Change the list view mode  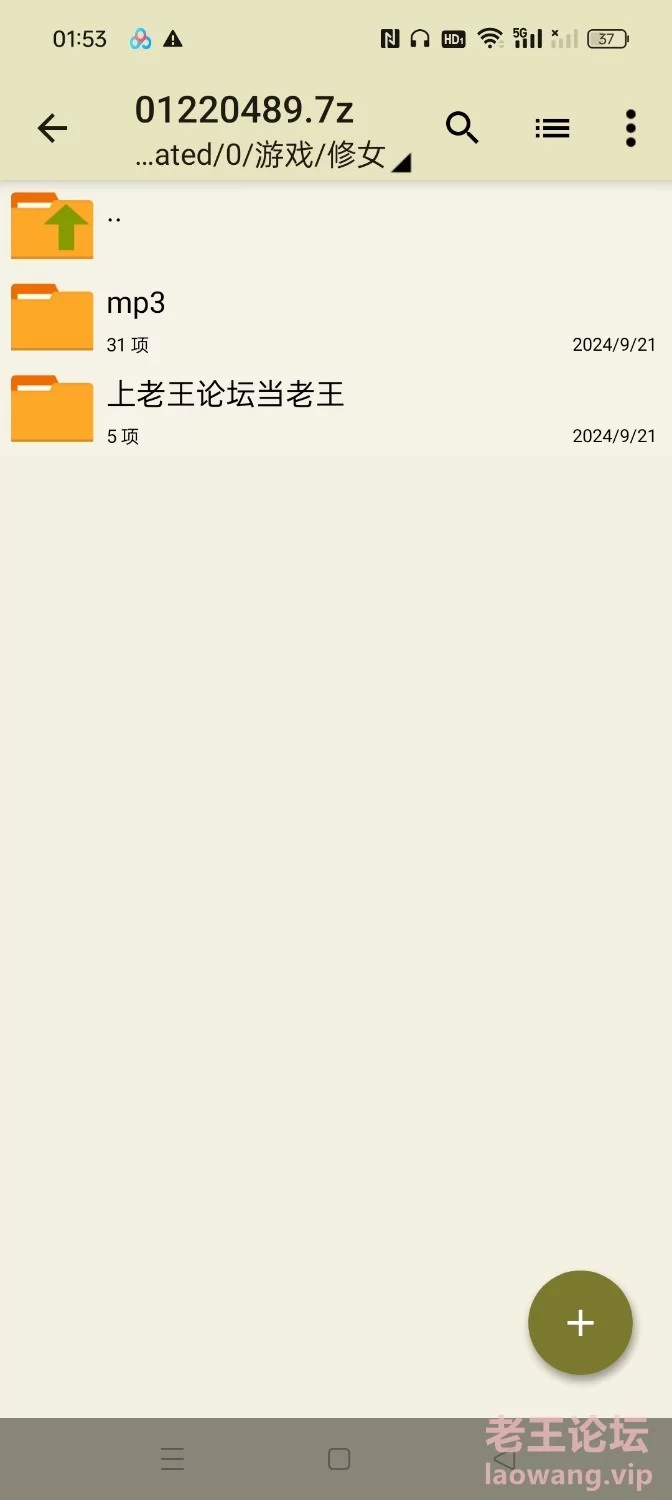click(552, 128)
